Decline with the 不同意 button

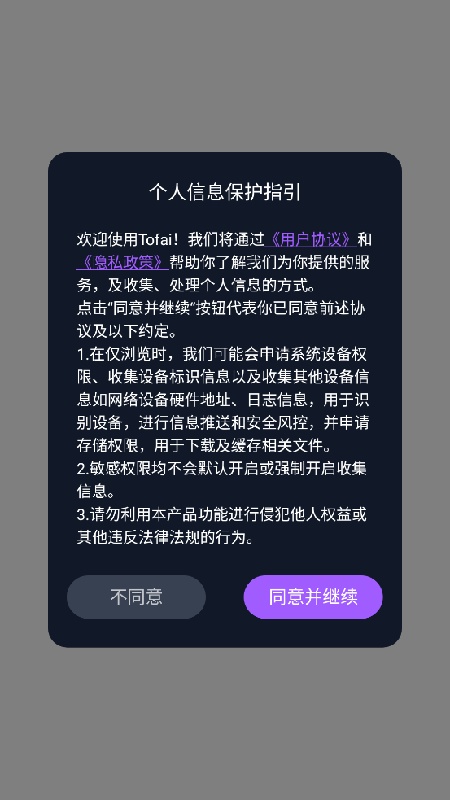[136, 596]
